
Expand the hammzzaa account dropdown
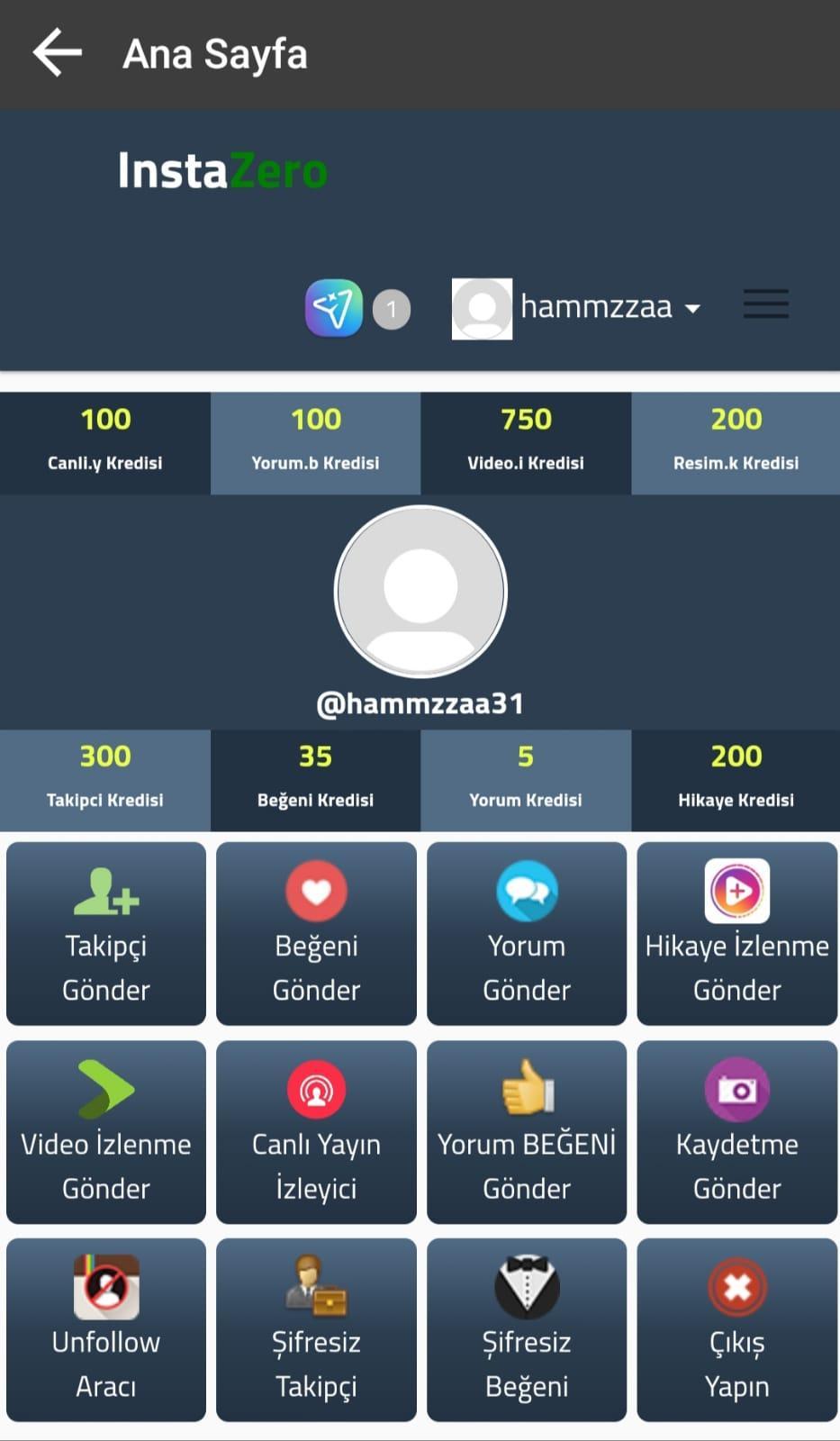pos(576,308)
